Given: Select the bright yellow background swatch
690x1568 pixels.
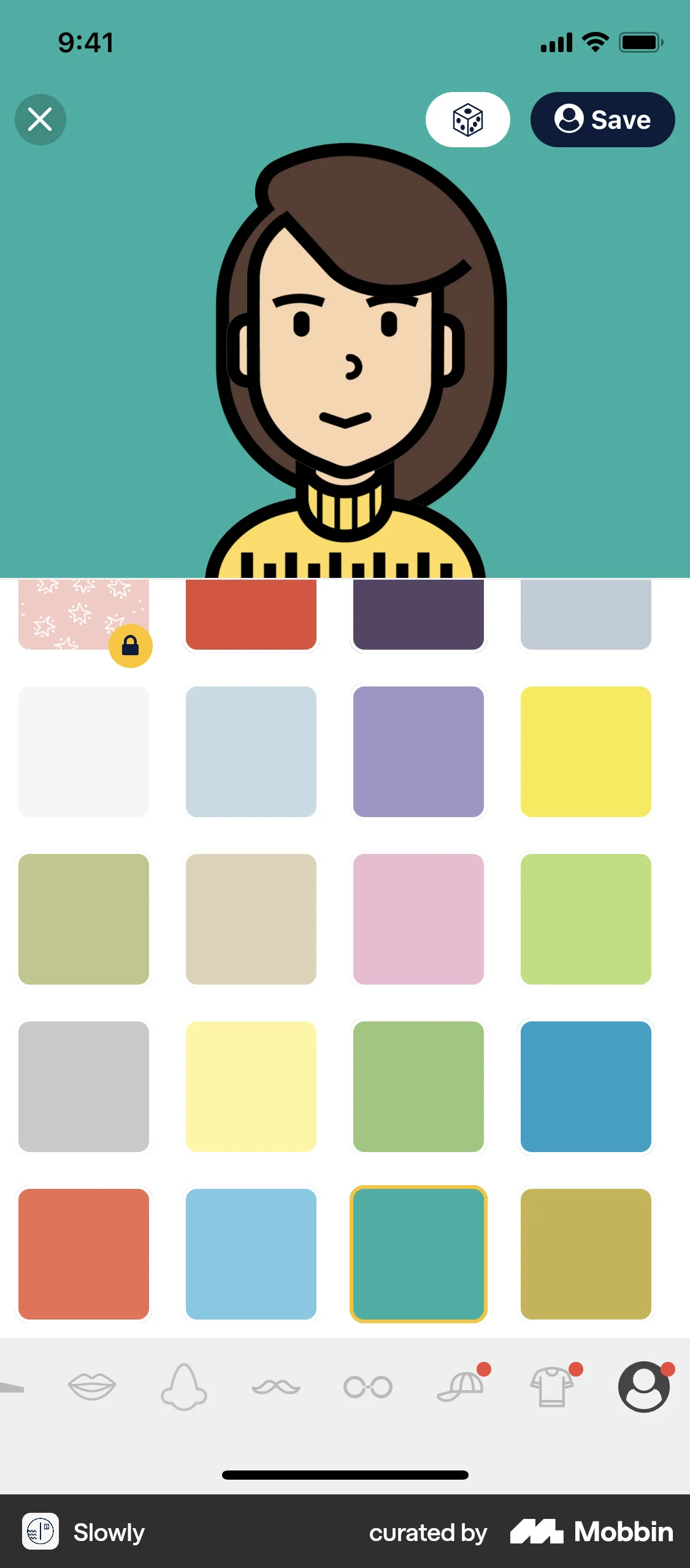Looking at the screenshot, I should [x=586, y=752].
